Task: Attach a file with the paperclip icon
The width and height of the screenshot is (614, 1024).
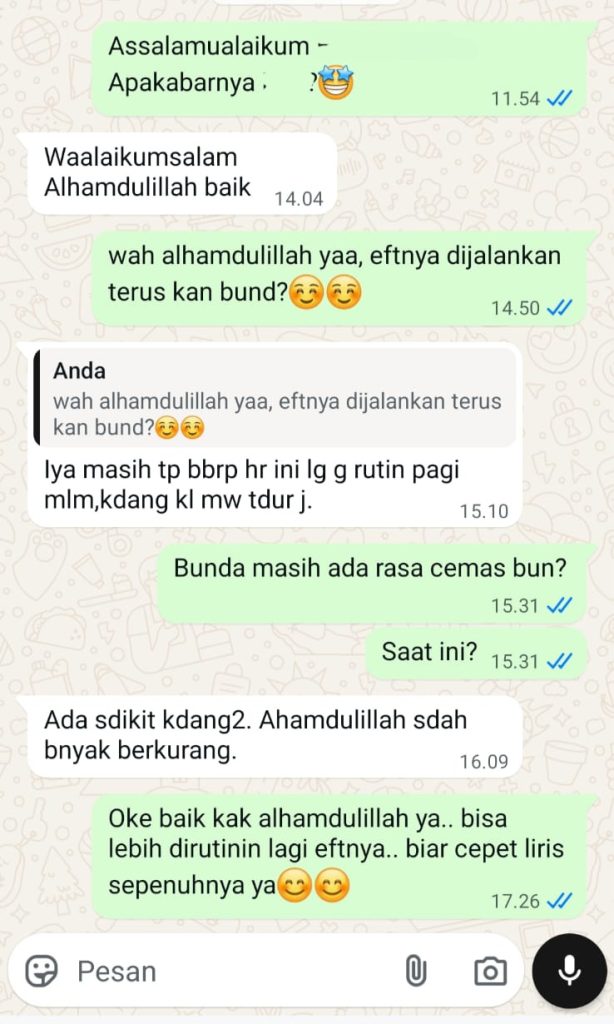Action: [415, 970]
